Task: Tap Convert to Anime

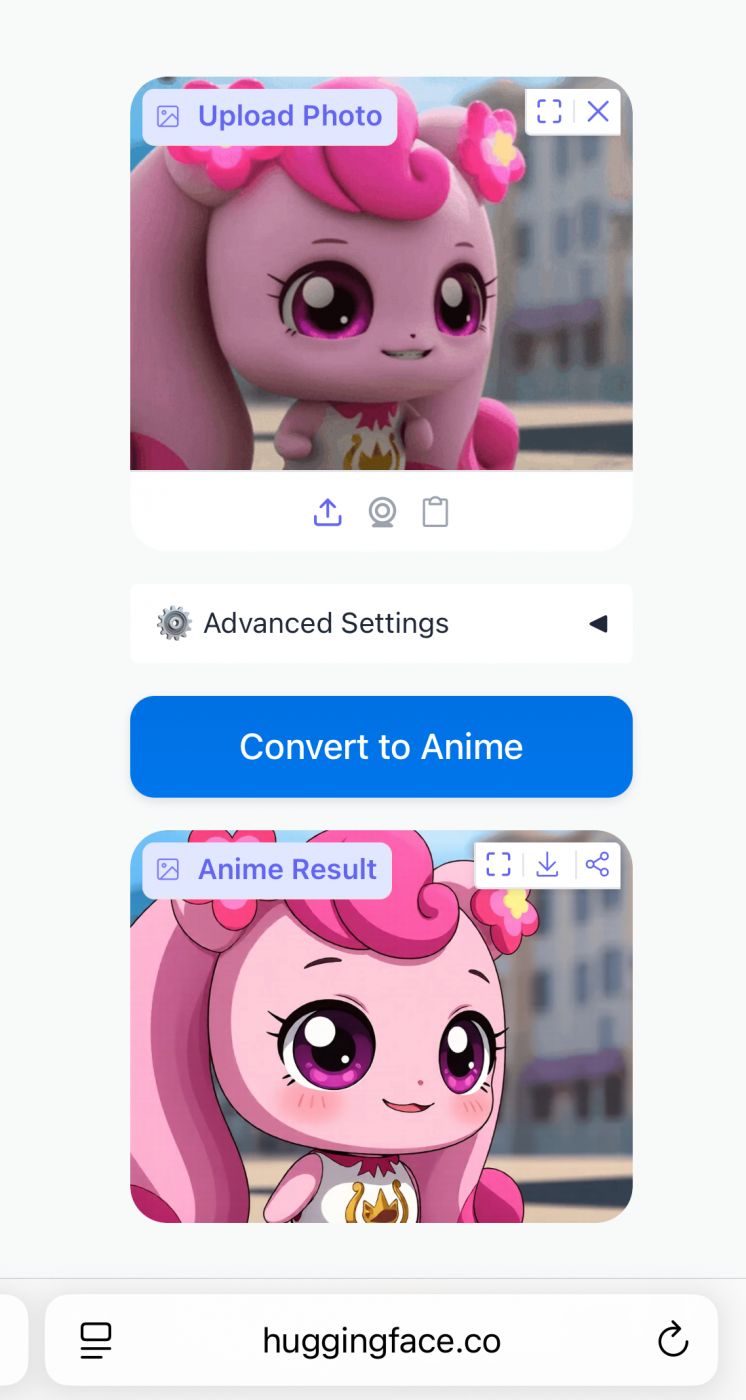Action: (381, 747)
